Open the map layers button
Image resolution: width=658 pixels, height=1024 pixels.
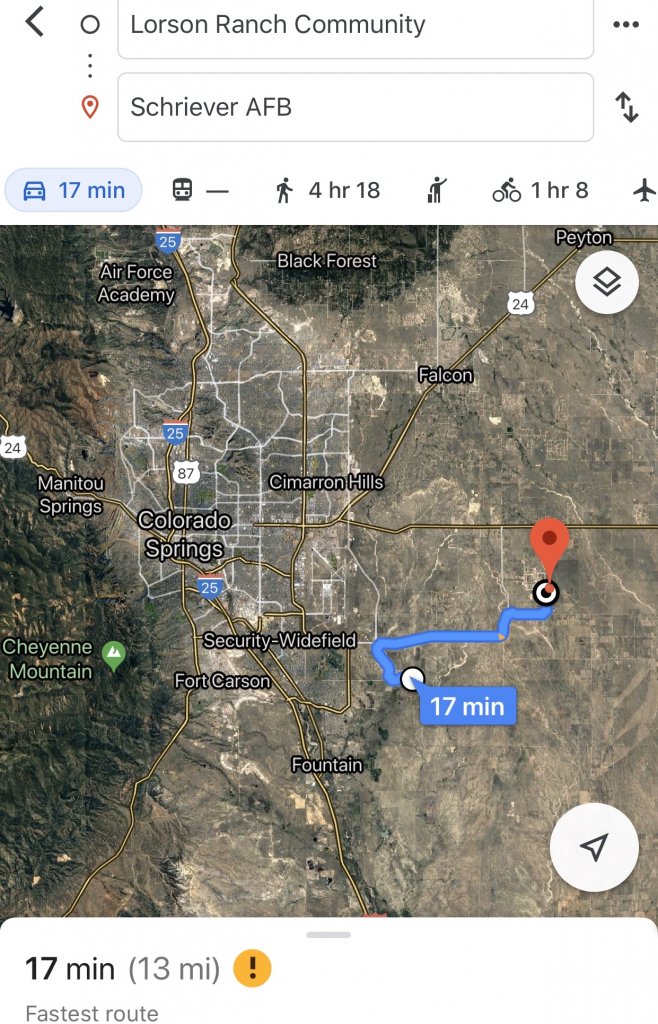(x=606, y=283)
